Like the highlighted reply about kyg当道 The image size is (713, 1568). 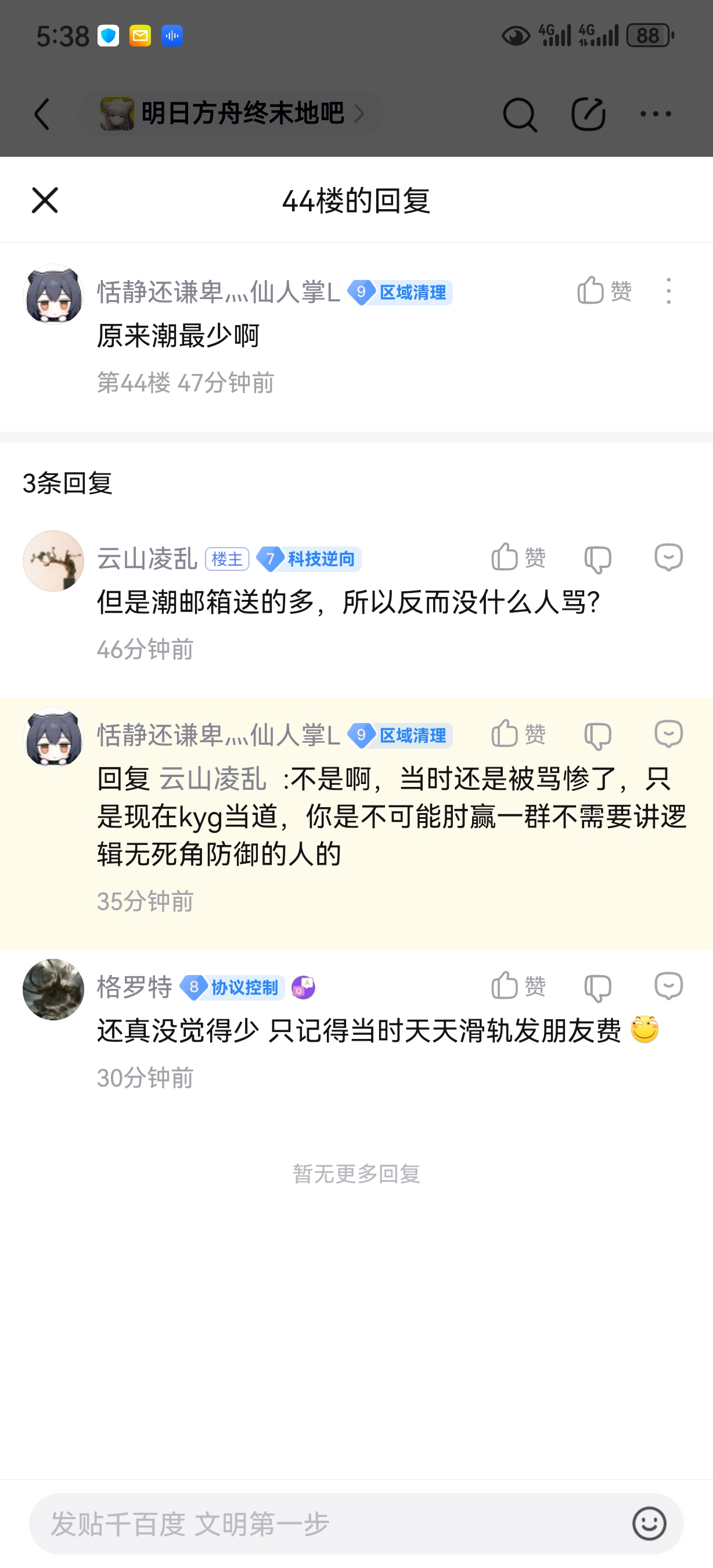click(x=518, y=734)
